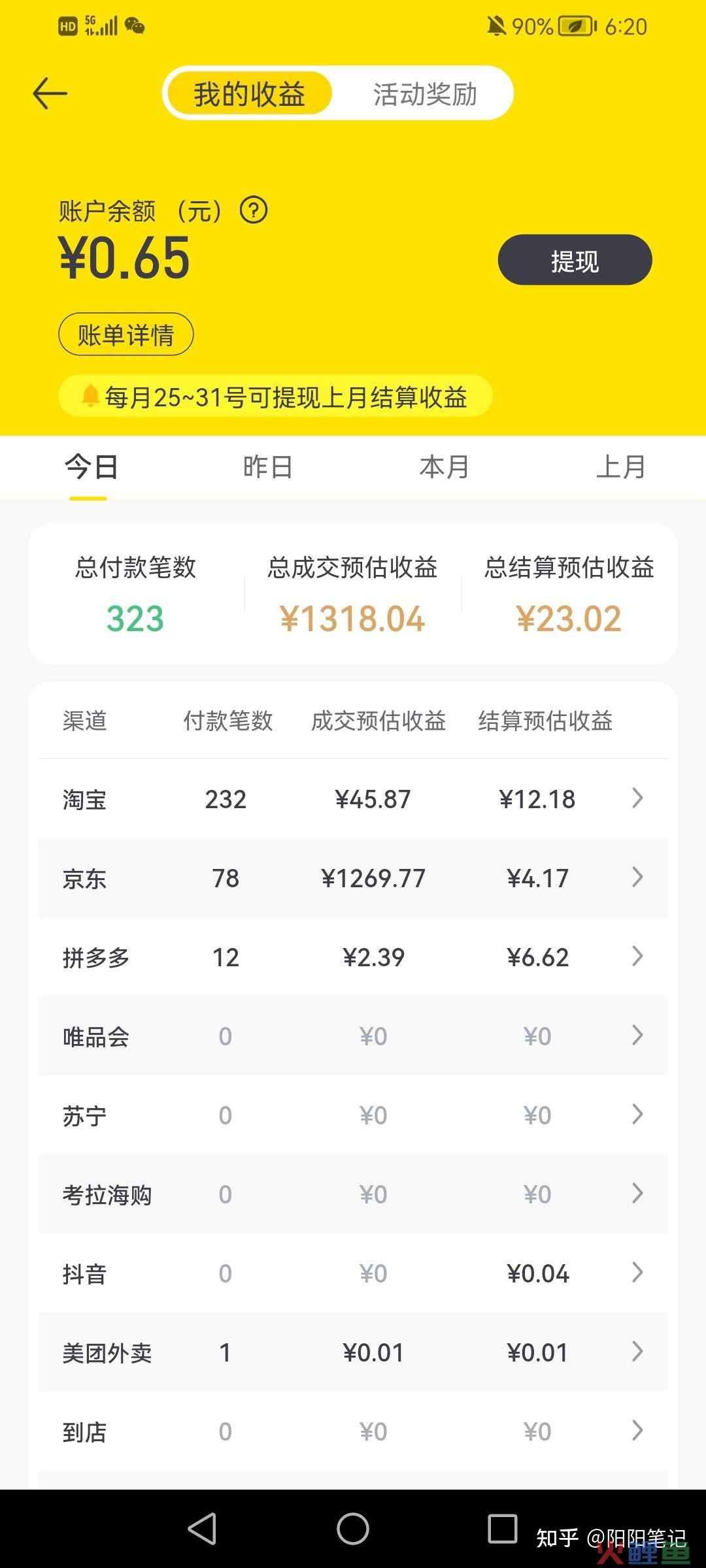Switch to the 本月 tab
The image size is (706, 1568).
pos(444,467)
